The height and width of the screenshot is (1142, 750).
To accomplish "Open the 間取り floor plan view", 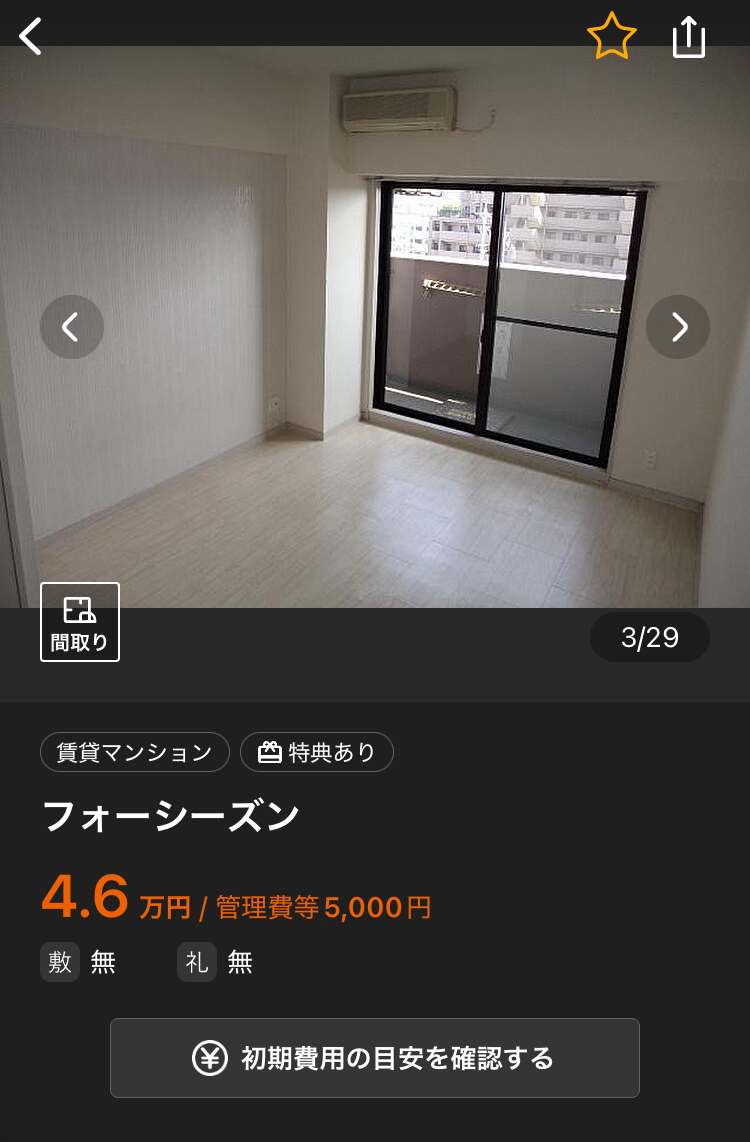I will tap(80, 622).
